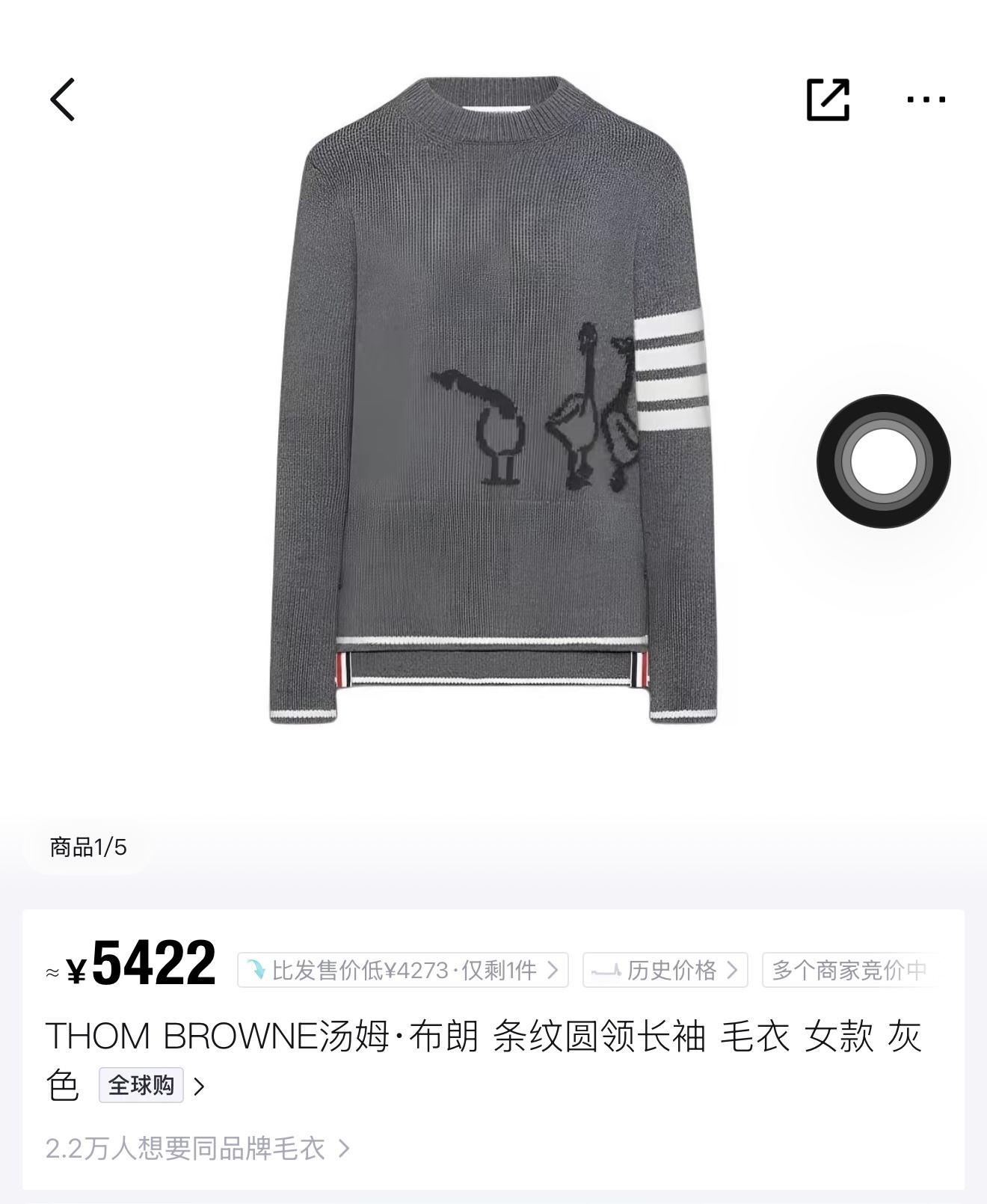This screenshot has height=1204, width=987.
Task: Open the 历史价格 price history chip
Action: pos(665,970)
